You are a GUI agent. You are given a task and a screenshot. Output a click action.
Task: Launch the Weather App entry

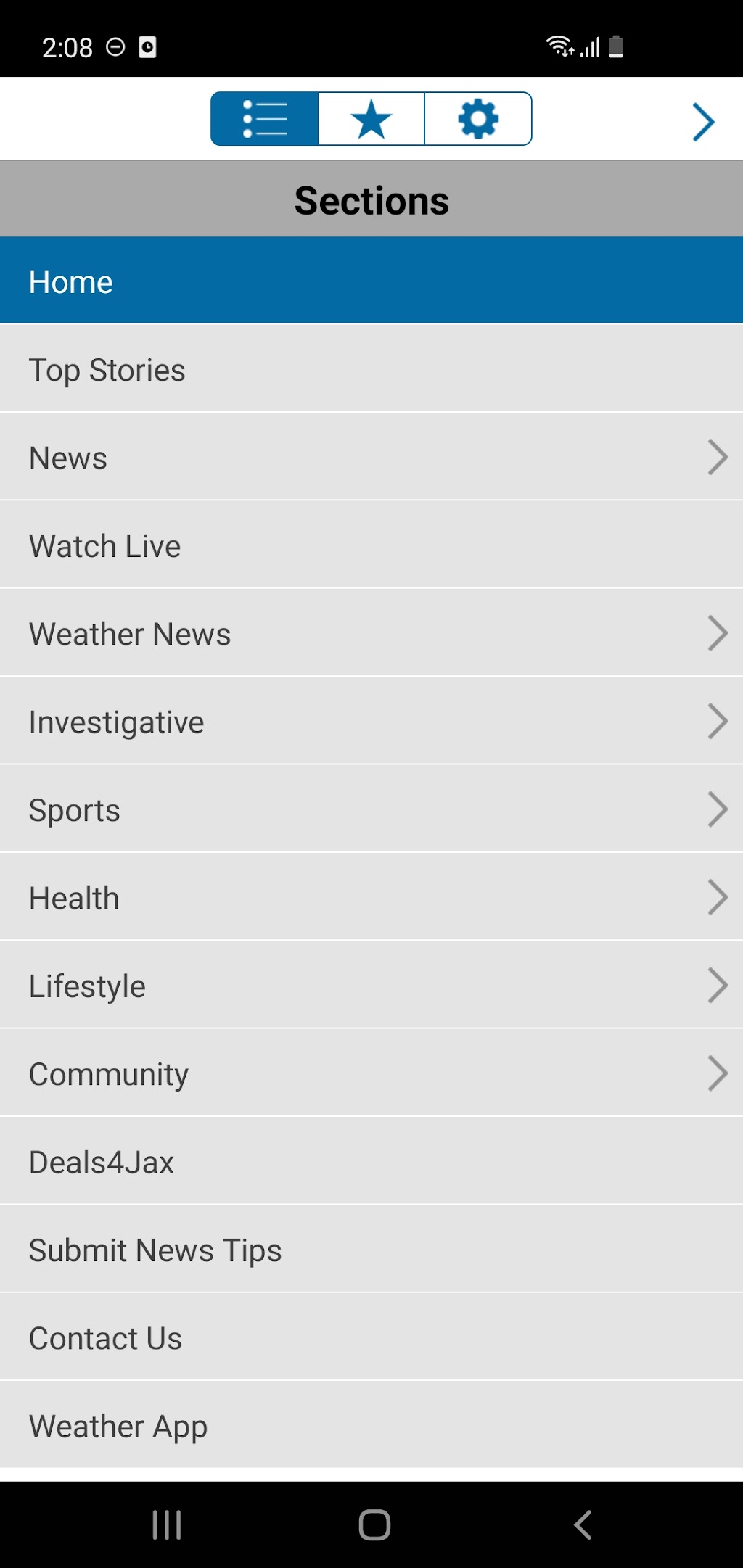371,1426
